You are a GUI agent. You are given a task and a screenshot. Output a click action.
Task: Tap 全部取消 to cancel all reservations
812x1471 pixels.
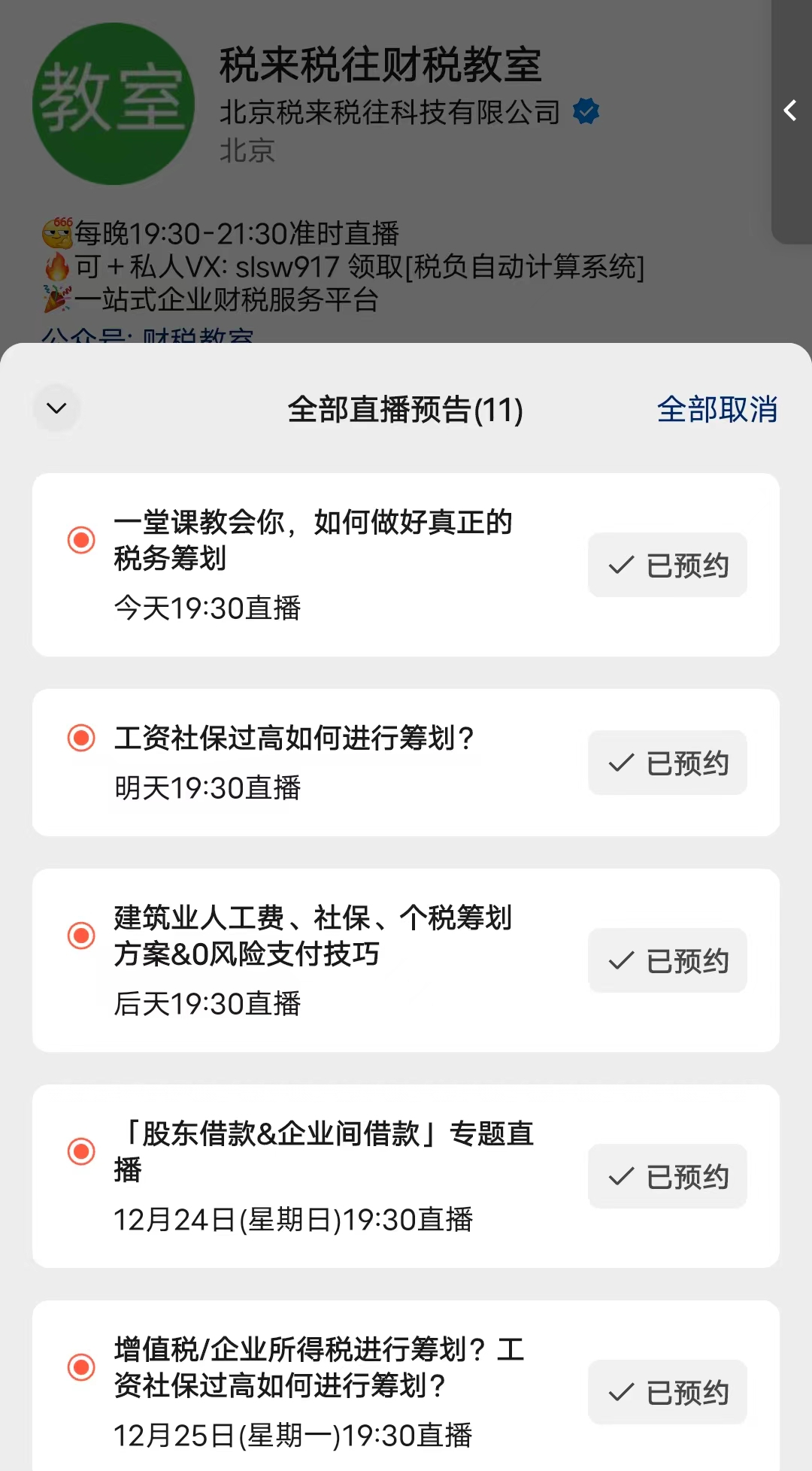(717, 409)
